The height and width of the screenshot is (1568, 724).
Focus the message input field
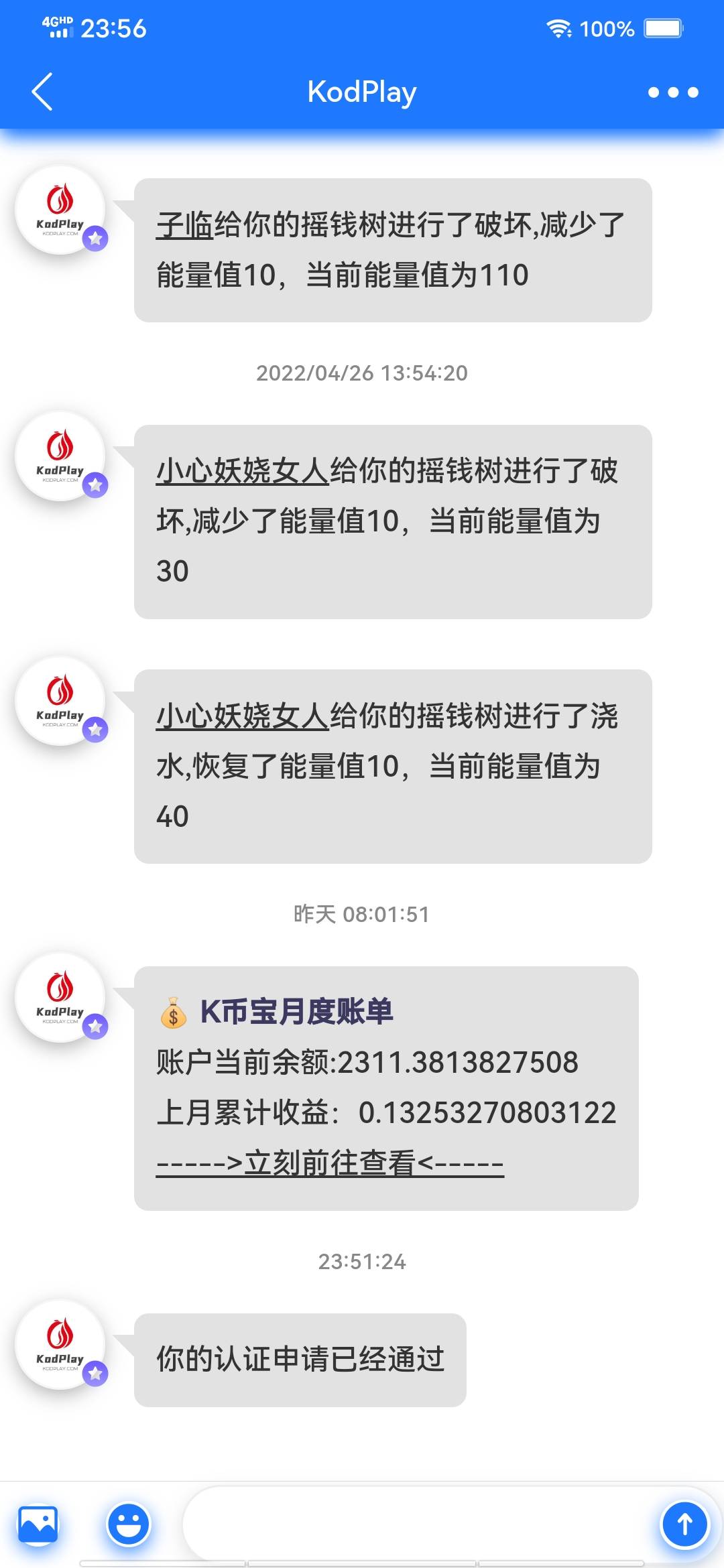(419, 1524)
